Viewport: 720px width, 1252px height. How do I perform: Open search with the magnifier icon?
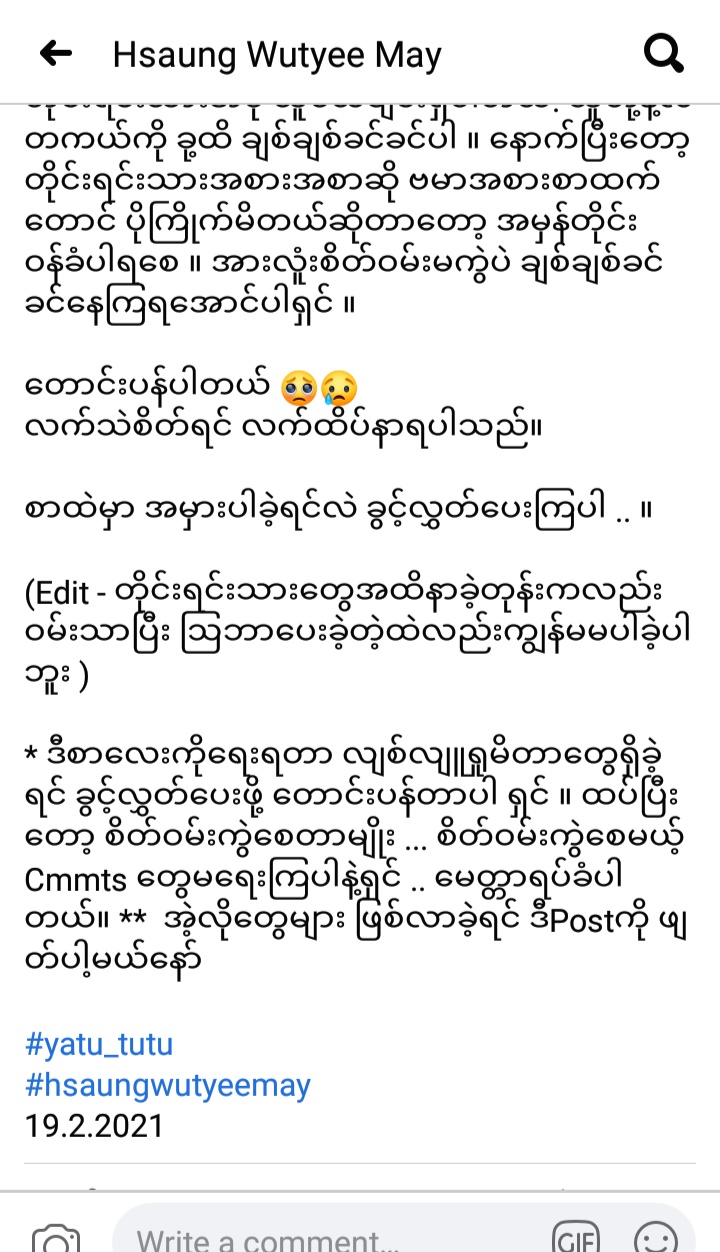(663, 53)
